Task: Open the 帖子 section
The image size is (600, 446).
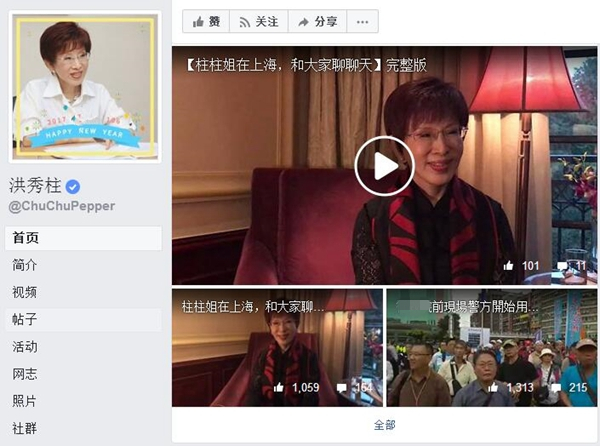Action: pos(26,320)
